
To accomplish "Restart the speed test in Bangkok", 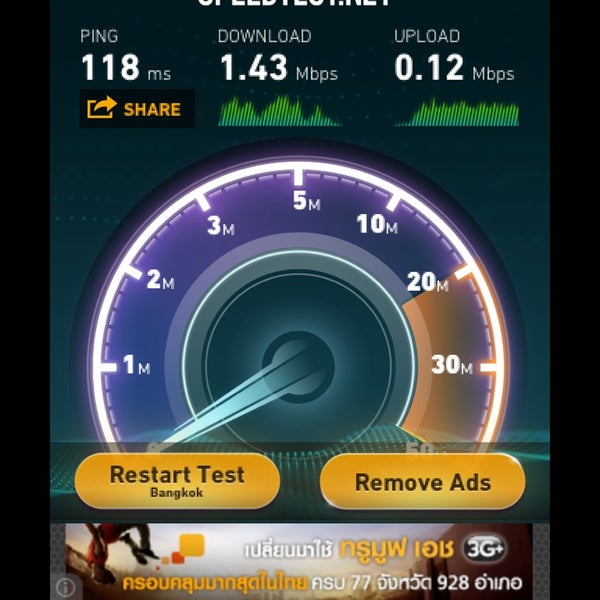I will (x=177, y=481).
